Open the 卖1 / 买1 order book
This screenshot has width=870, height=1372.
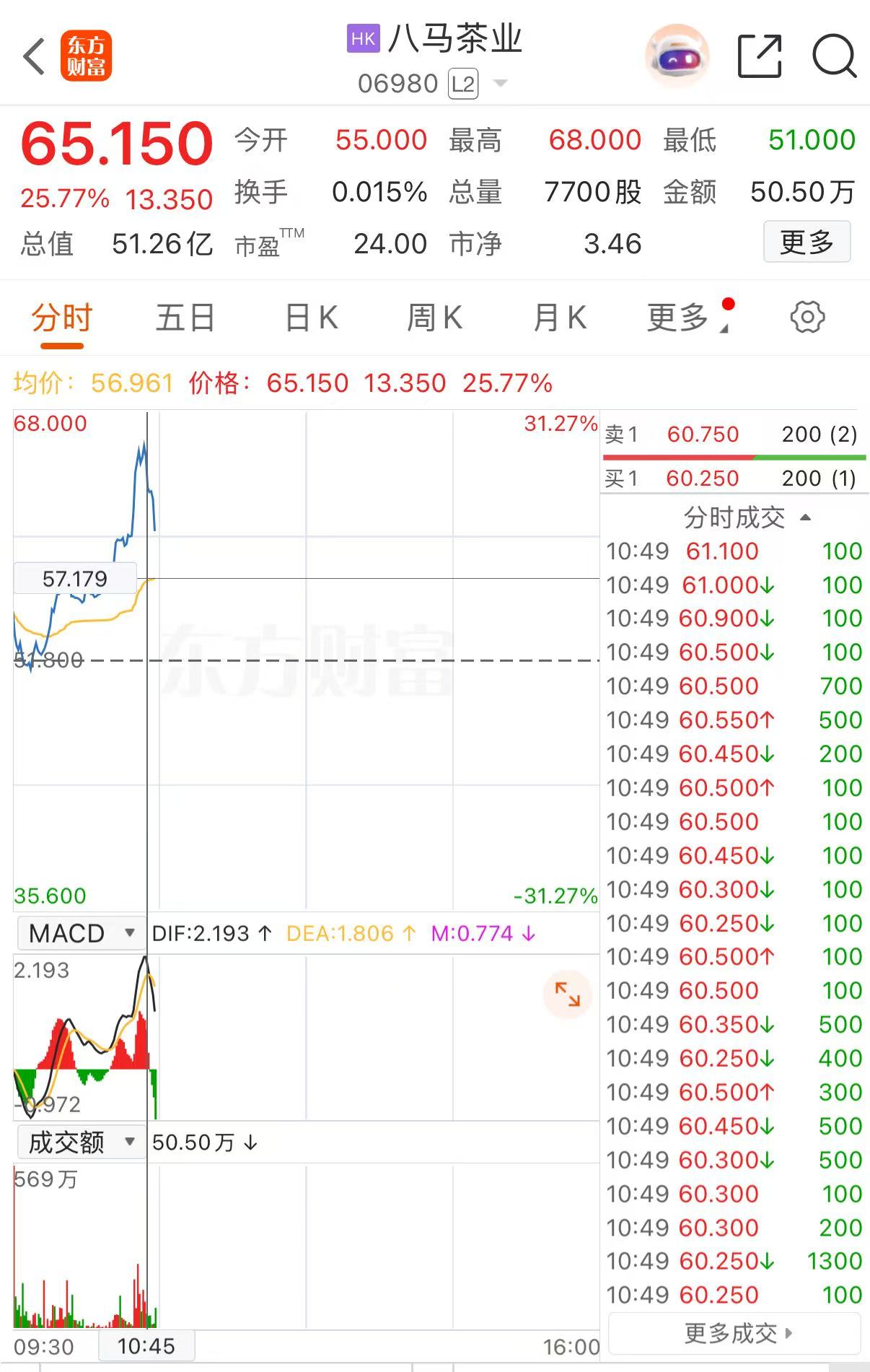click(x=732, y=456)
